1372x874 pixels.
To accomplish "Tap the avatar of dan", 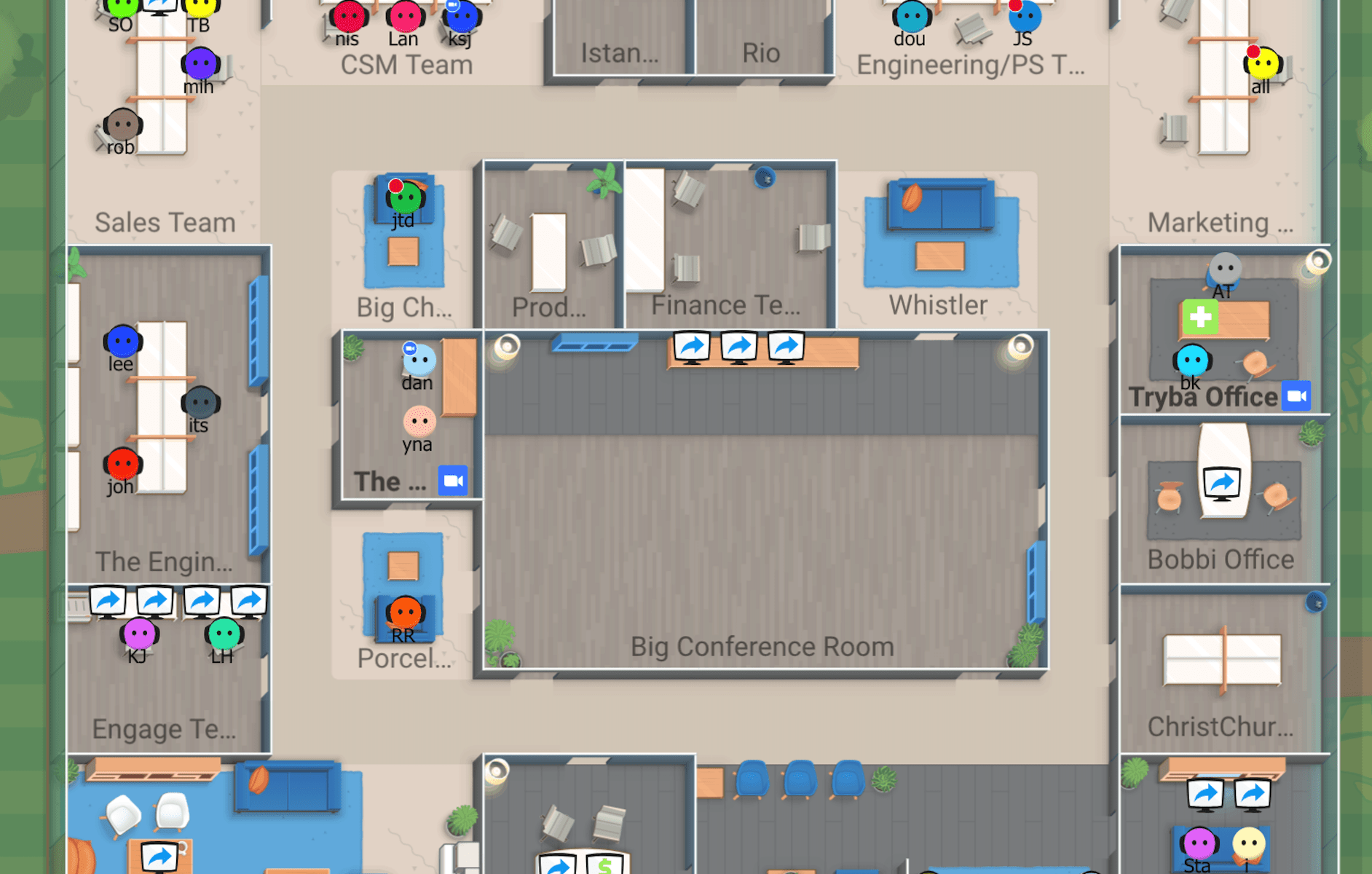I will click(419, 361).
